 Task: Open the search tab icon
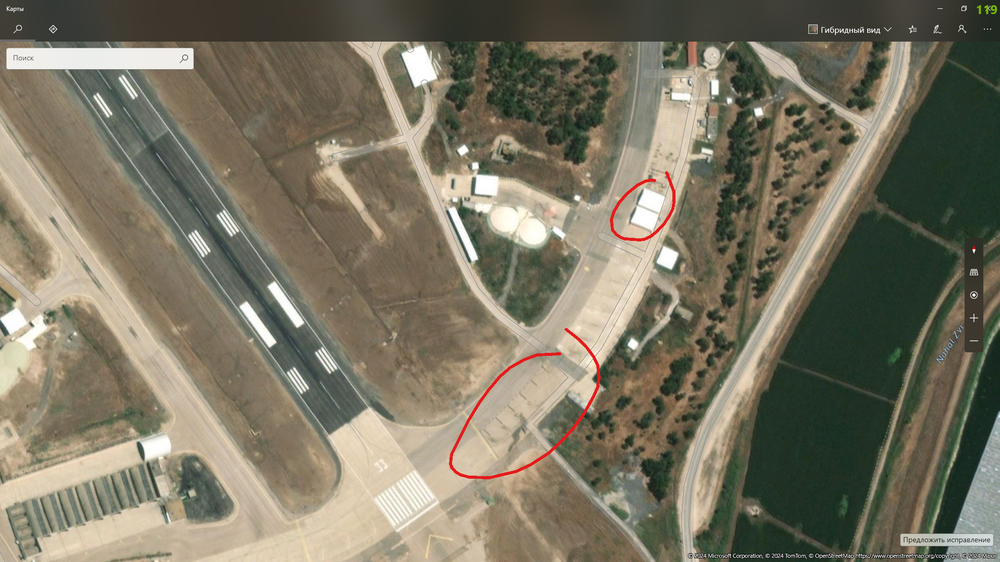pyautogui.click(x=18, y=29)
